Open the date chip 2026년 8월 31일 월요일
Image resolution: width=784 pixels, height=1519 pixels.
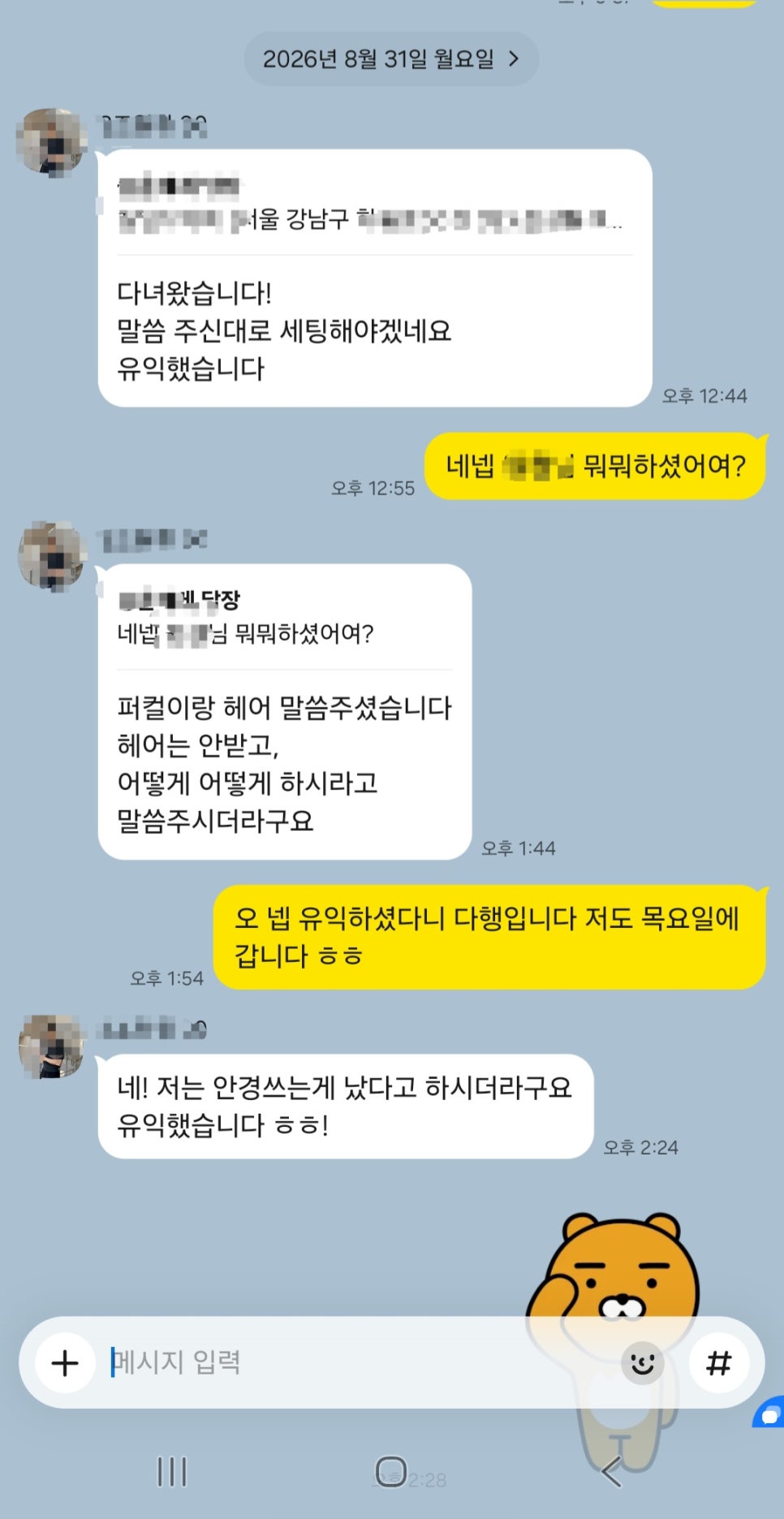[x=391, y=58]
